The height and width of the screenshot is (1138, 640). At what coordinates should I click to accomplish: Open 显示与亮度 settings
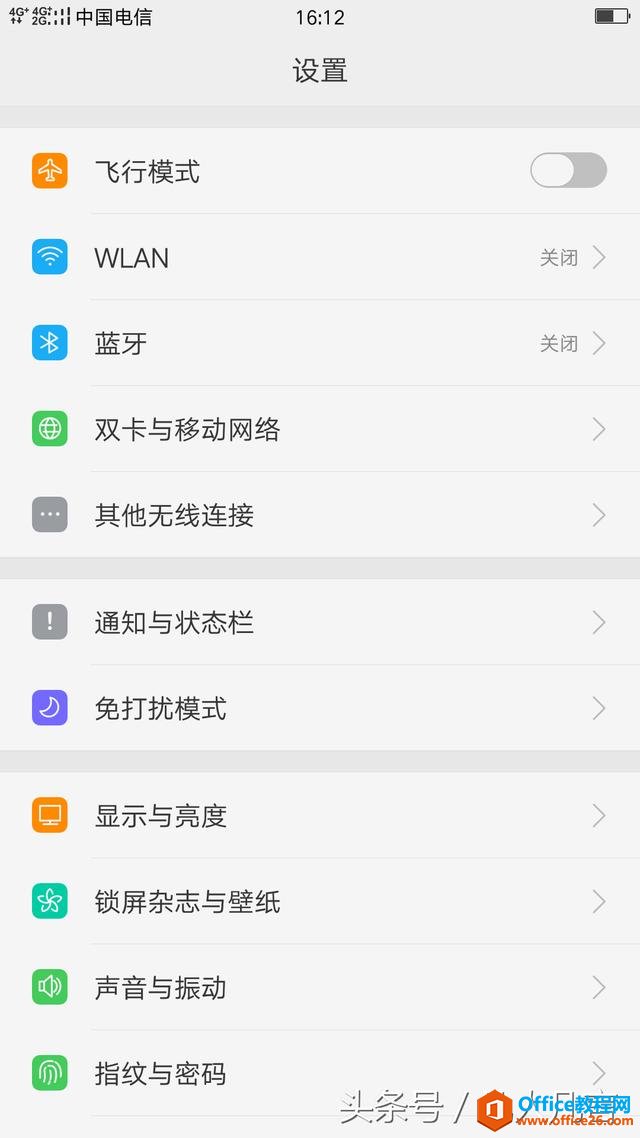pos(320,815)
